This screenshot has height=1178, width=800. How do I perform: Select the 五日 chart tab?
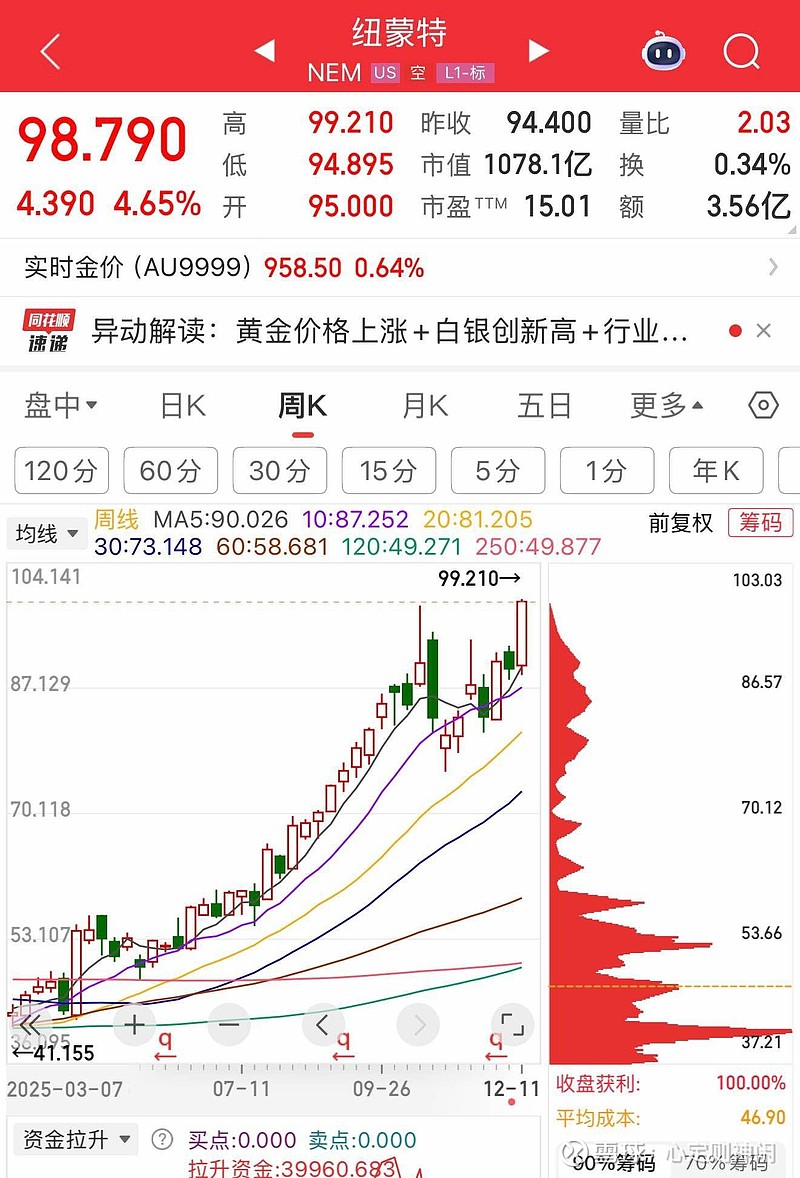pos(545,406)
